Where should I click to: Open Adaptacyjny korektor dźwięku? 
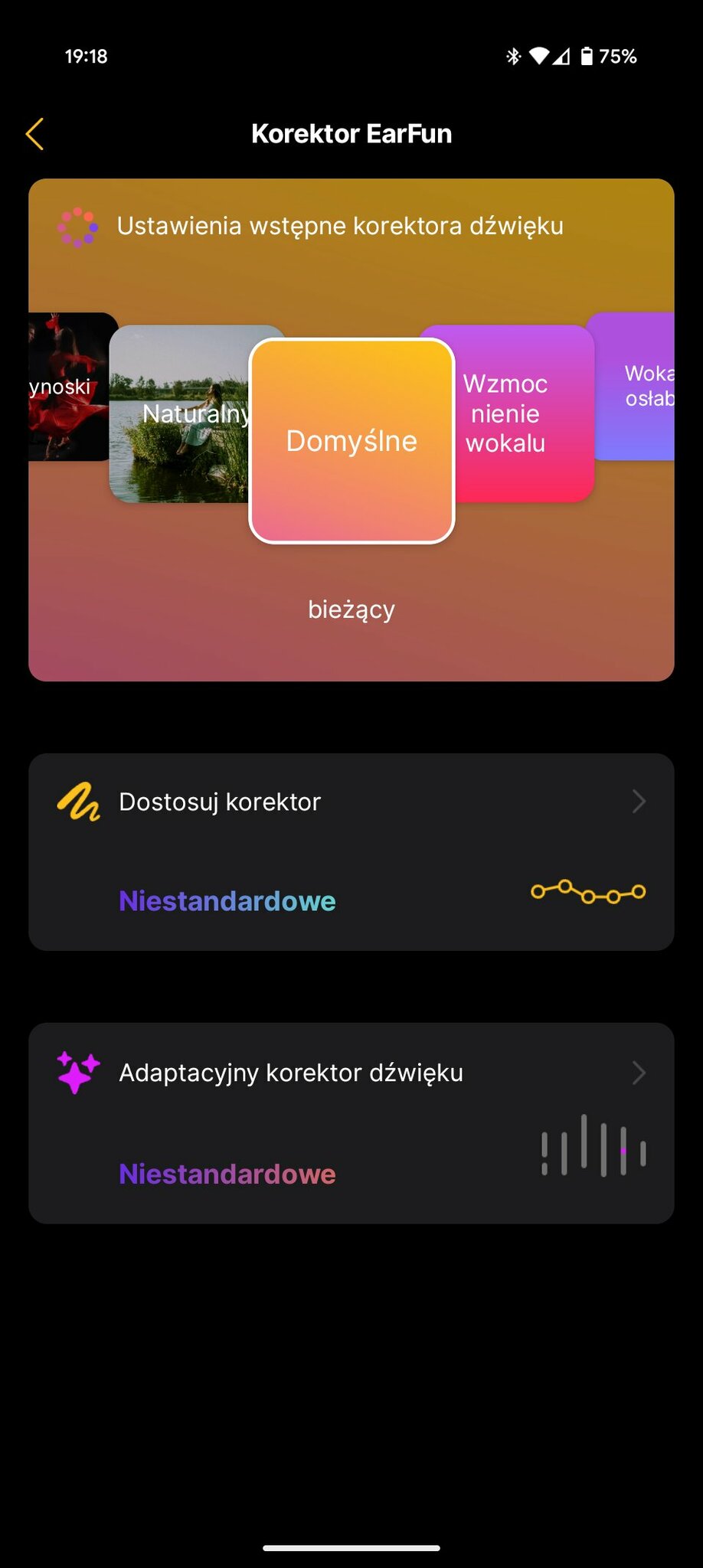coord(351,1123)
